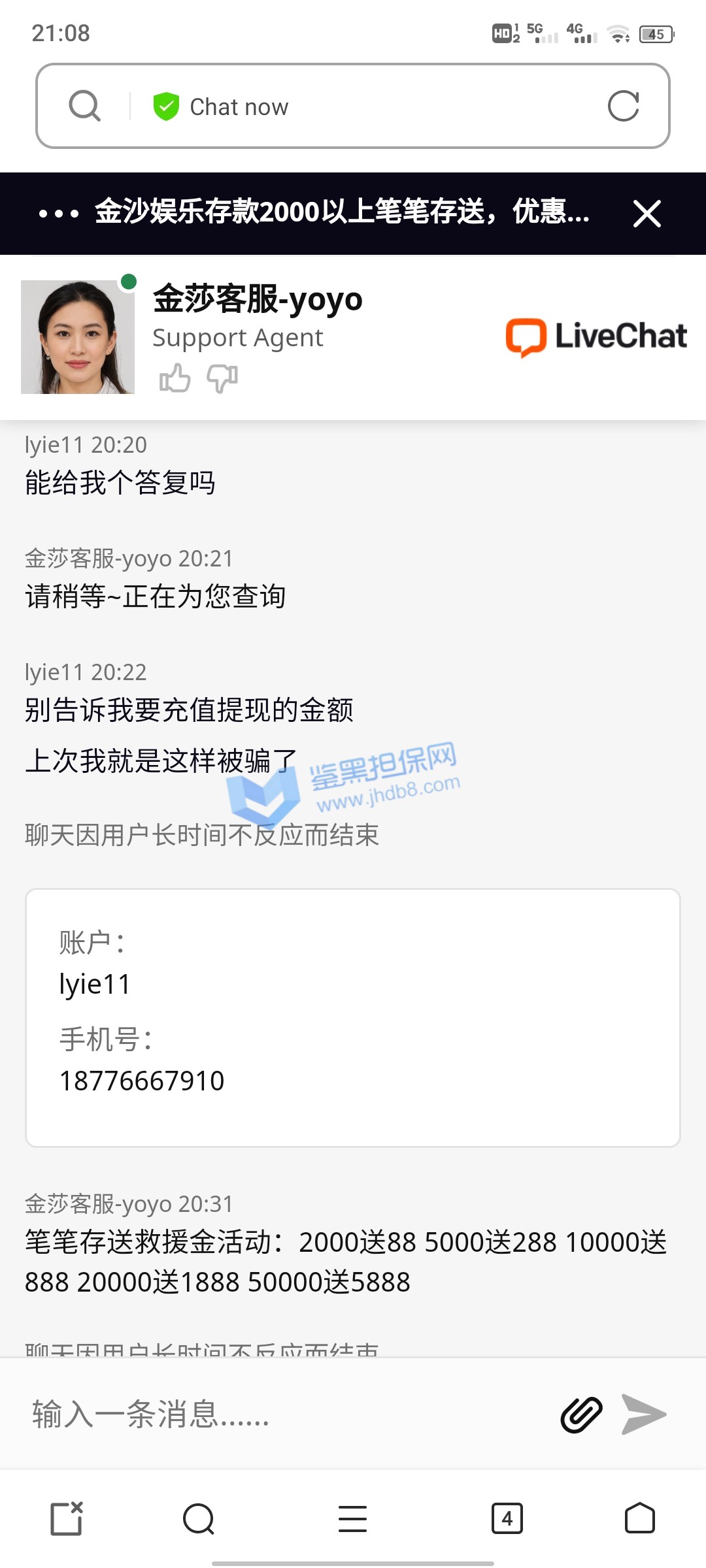Rate agent yoyo with thumbs down
Image resolution: width=706 pixels, height=1568 pixels.
click(x=222, y=378)
